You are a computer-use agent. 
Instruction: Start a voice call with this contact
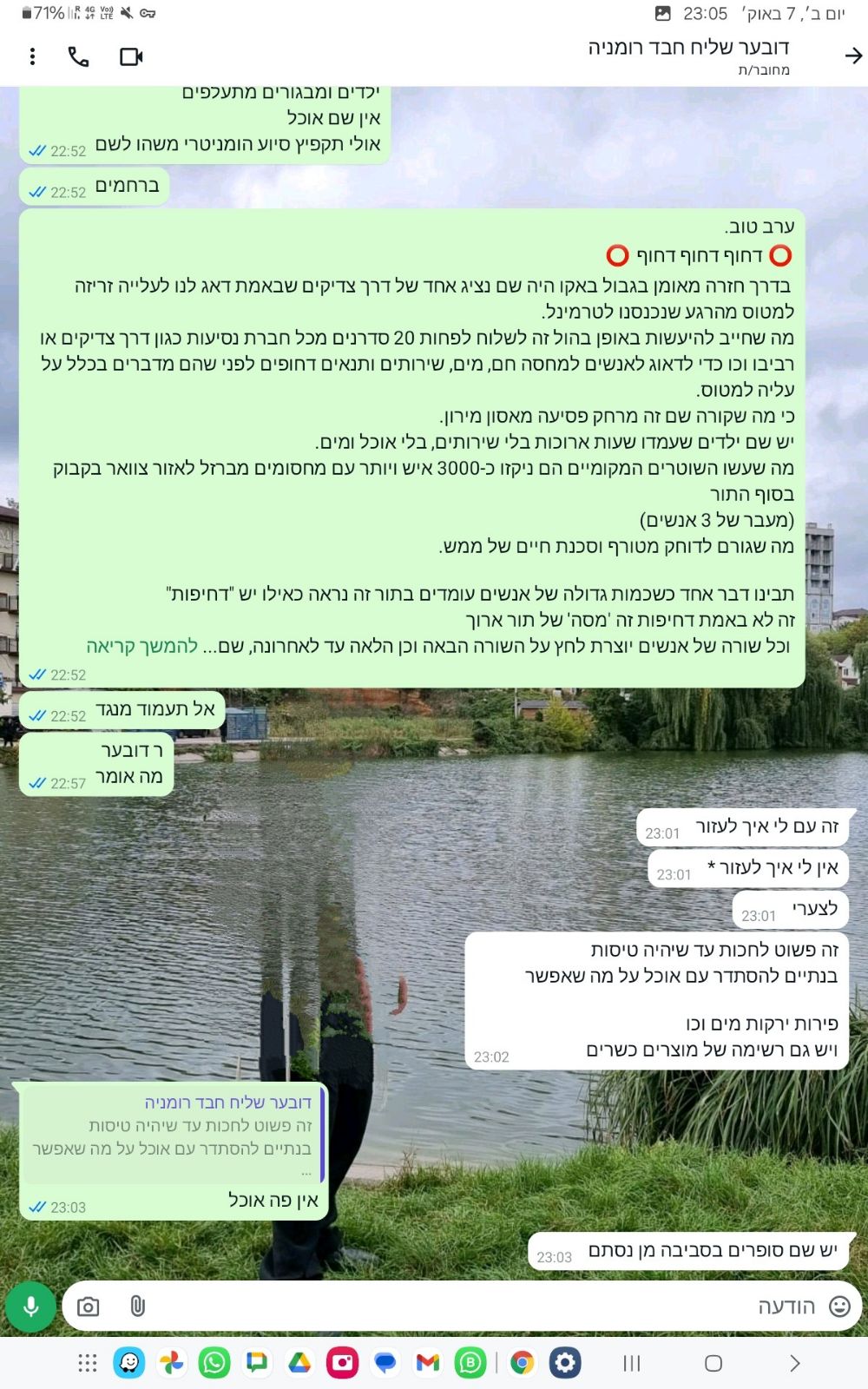[x=79, y=57]
